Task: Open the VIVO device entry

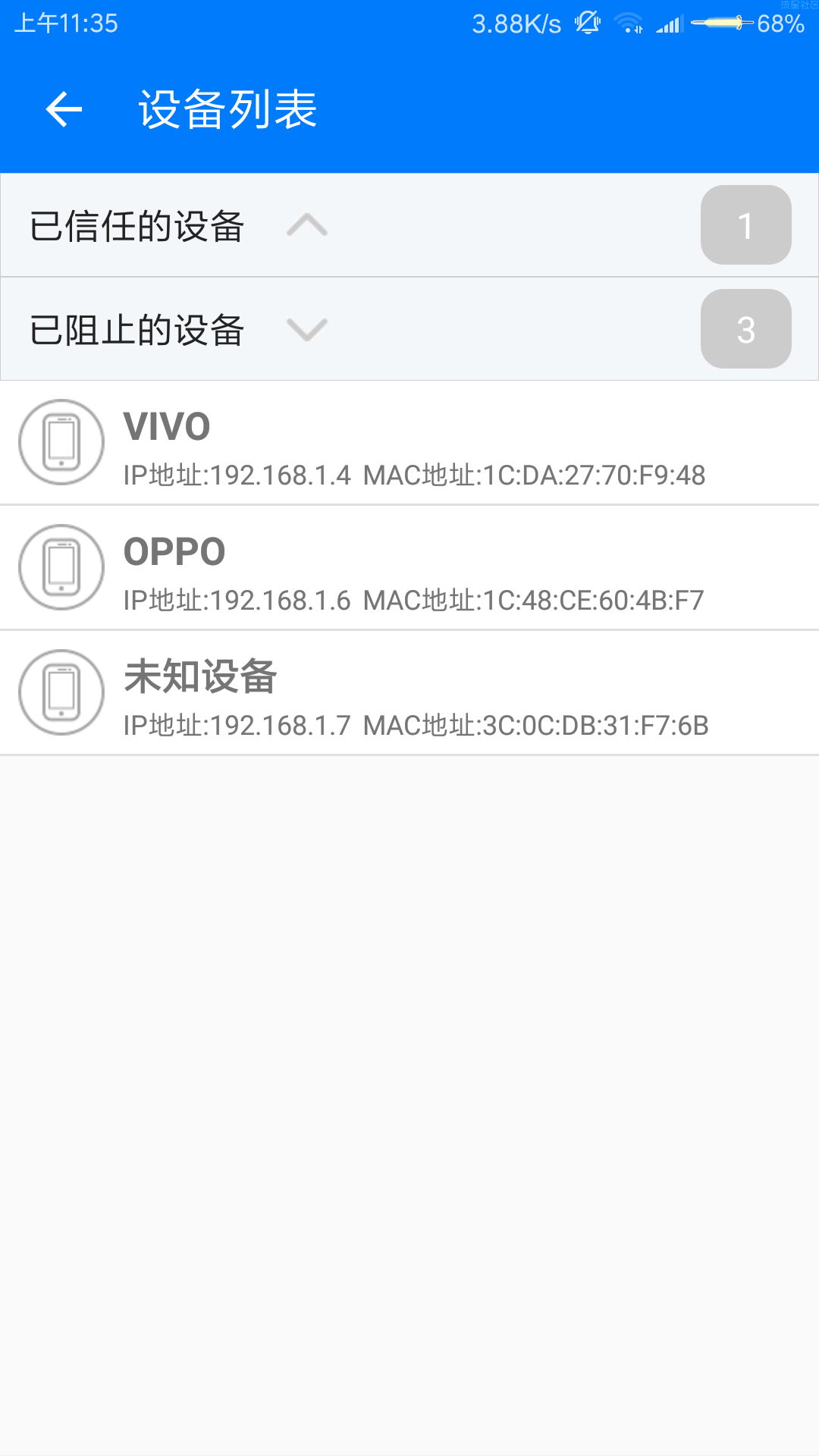Action: (x=409, y=443)
